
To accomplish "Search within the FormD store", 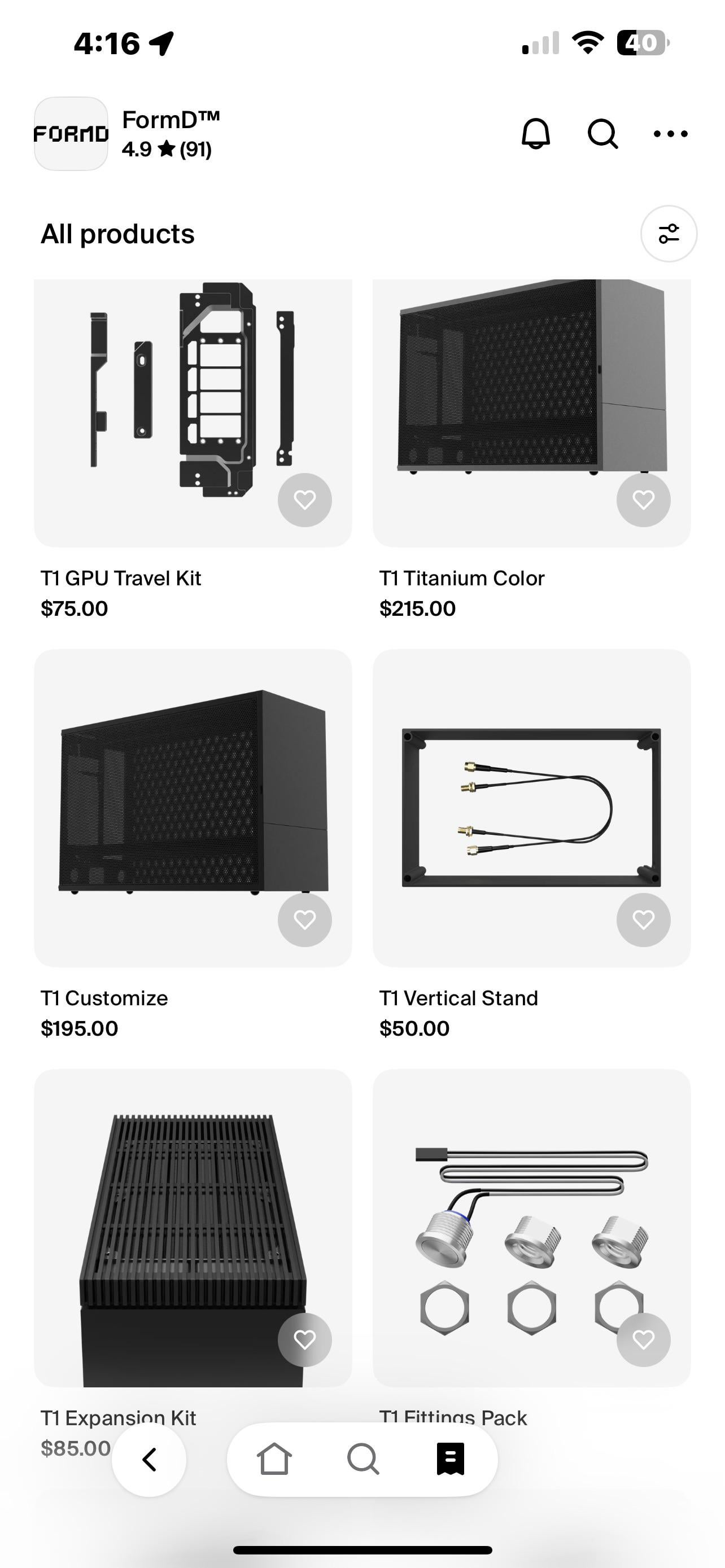I will (x=602, y=133).
